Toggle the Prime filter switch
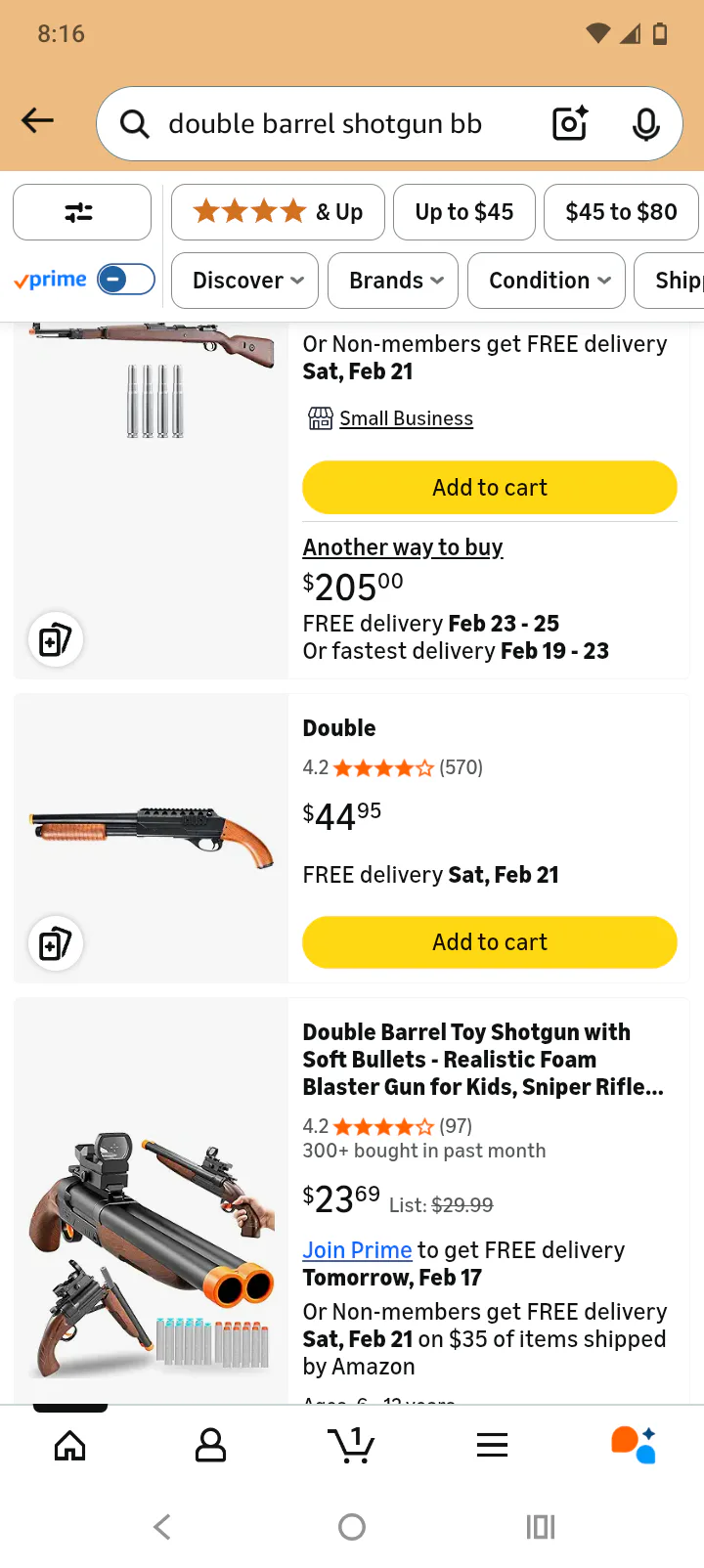 point(125,280)
